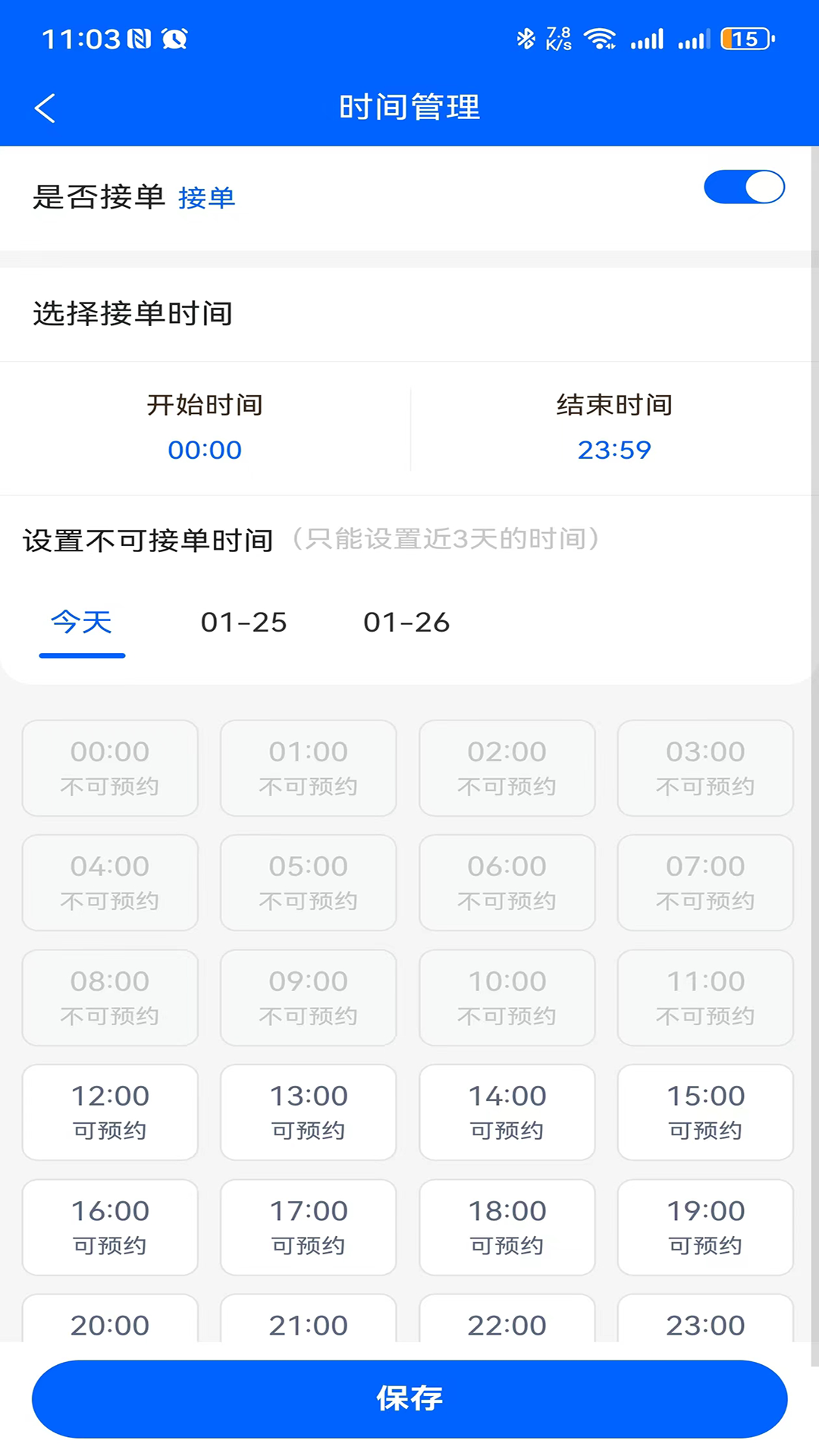Go back from 时间管理 screen

tap(45, 108)
